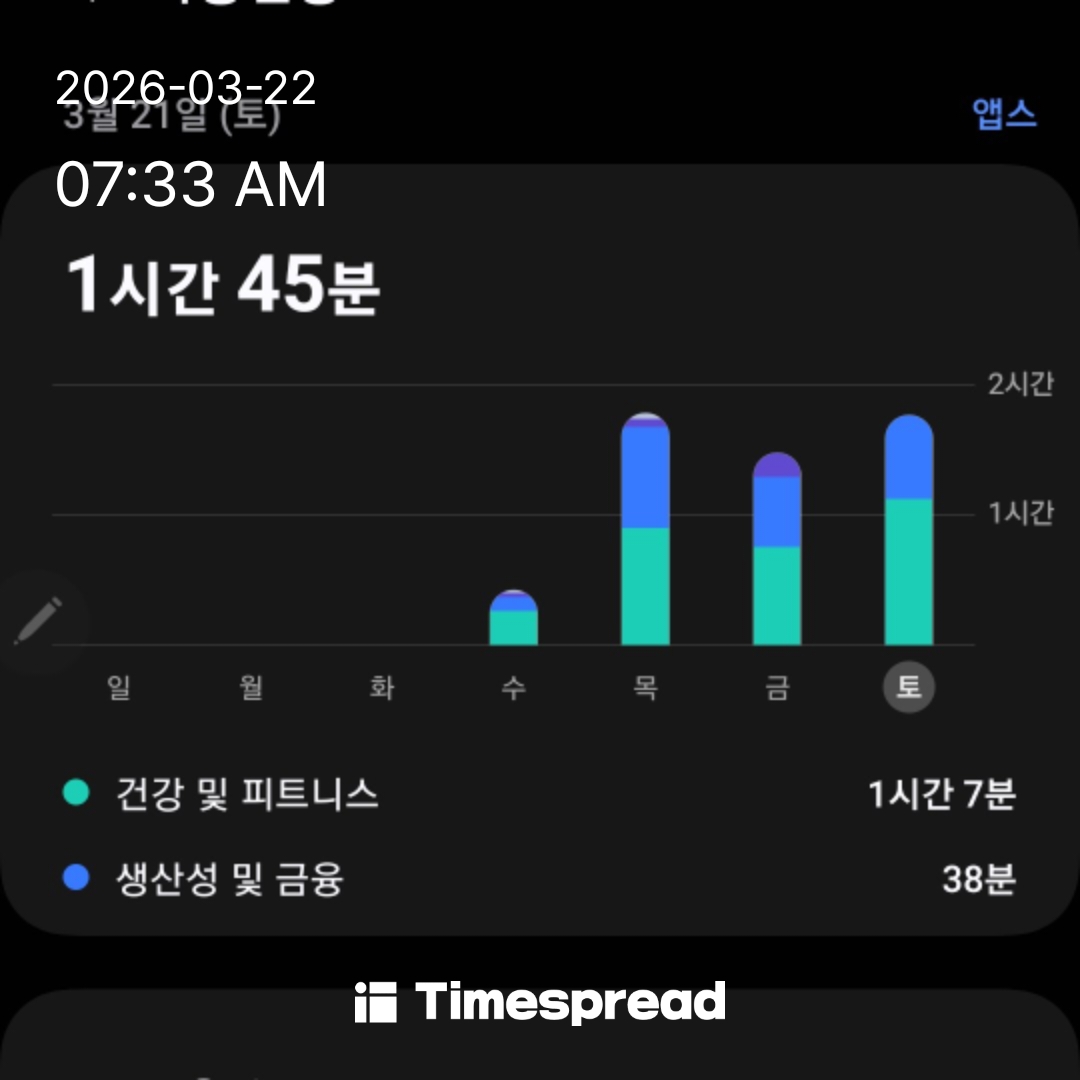Switch to the 앱스 view
The height and width of the screenshot is (1080, 1080).
coord(1004,113)
